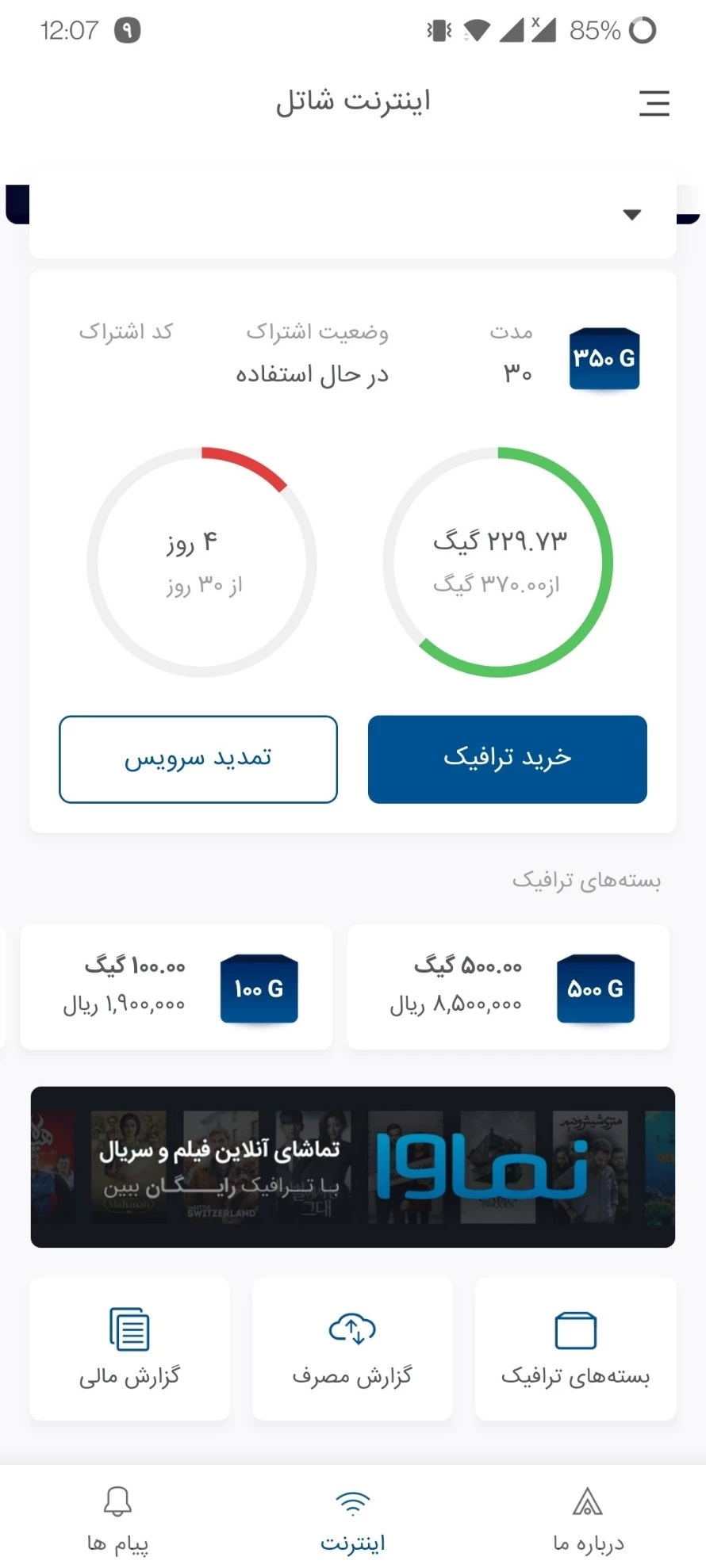706x1568 pixels.
Task: Tap the تمدید سرویس button
Action: point(198,759)
